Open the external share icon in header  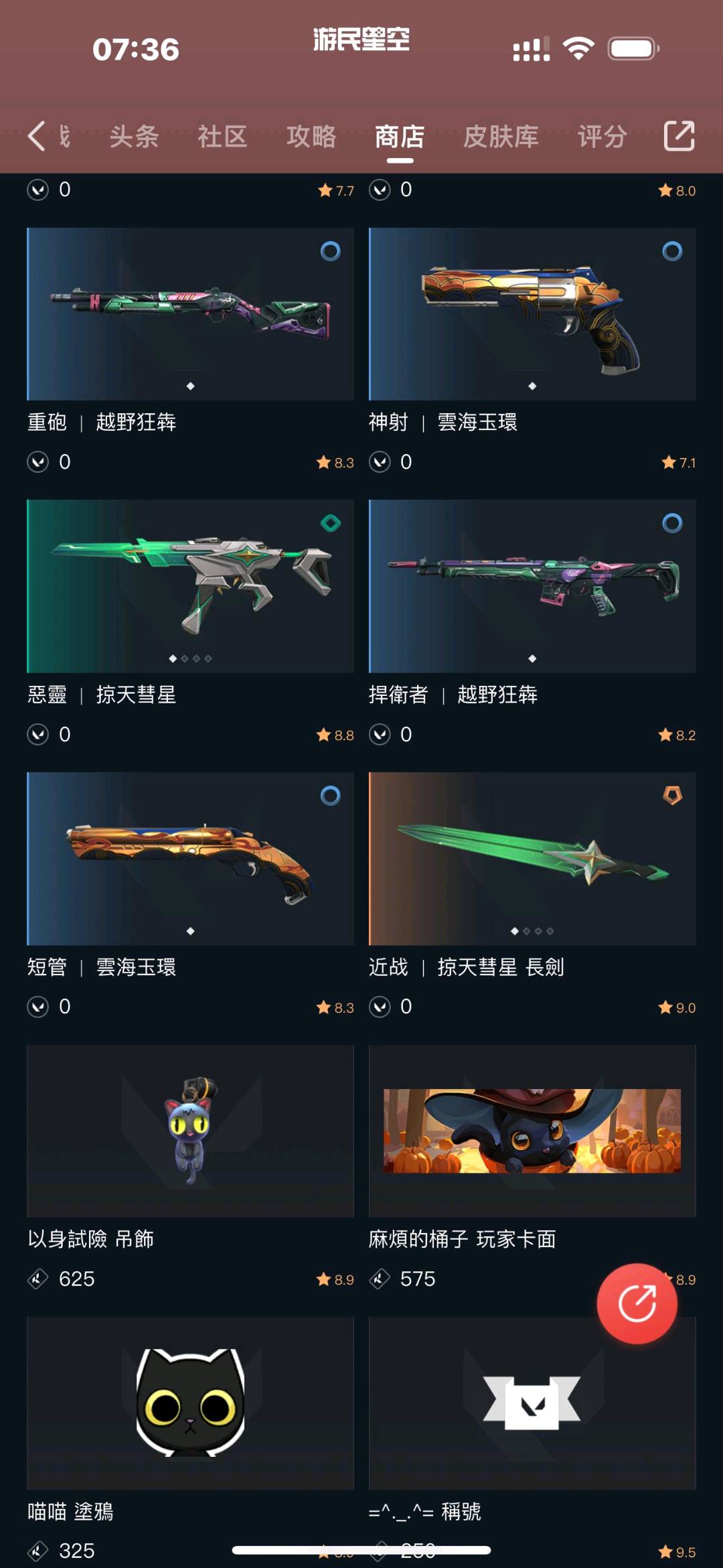(679, 136)
